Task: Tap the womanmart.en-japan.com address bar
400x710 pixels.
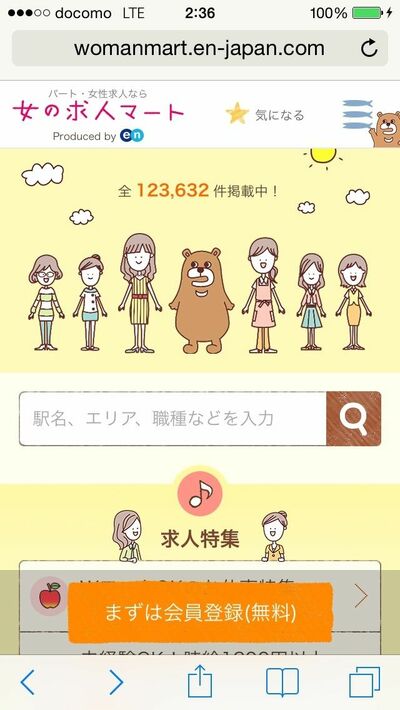Action: pos(200,48)
